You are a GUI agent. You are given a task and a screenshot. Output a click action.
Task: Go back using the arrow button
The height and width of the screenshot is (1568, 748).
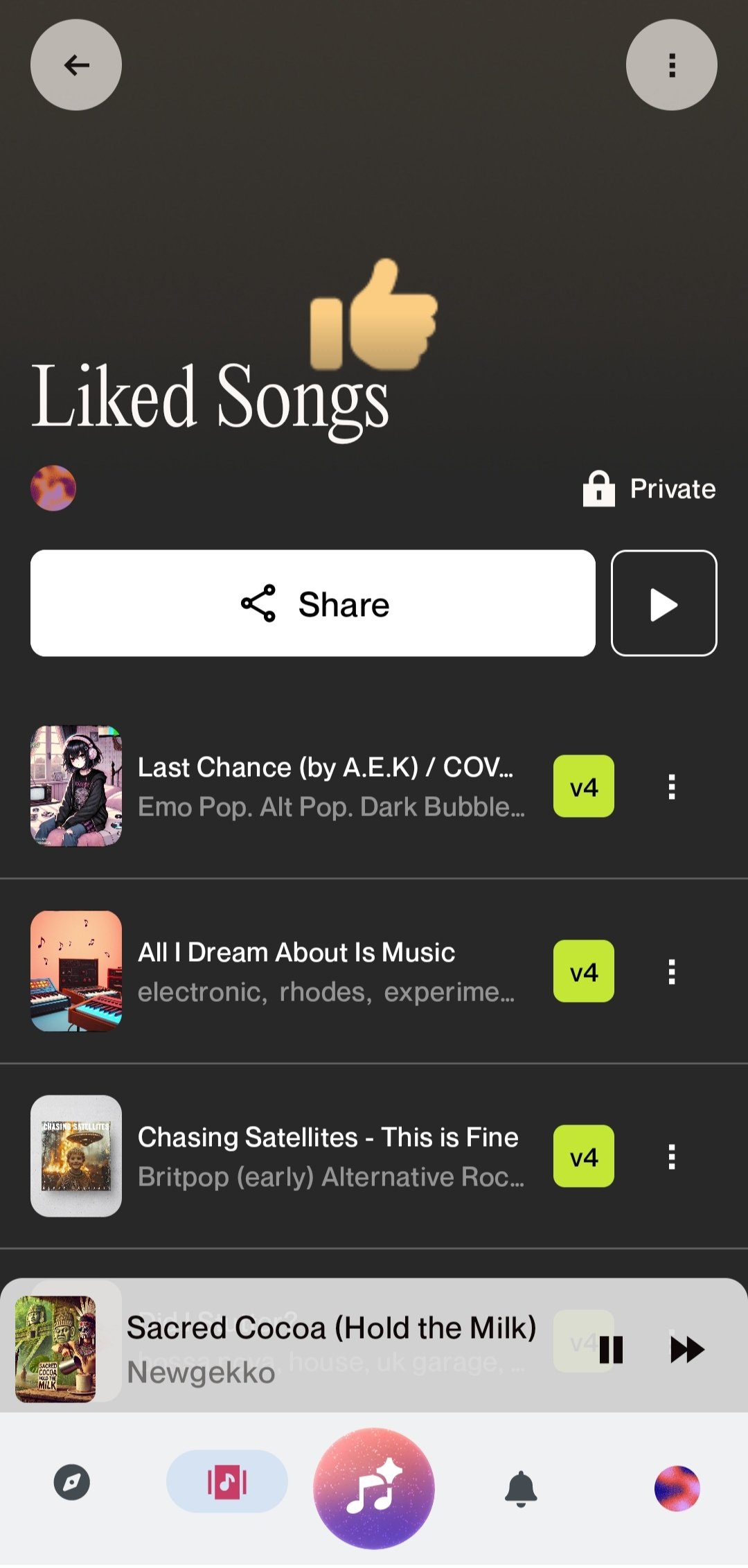76,65
